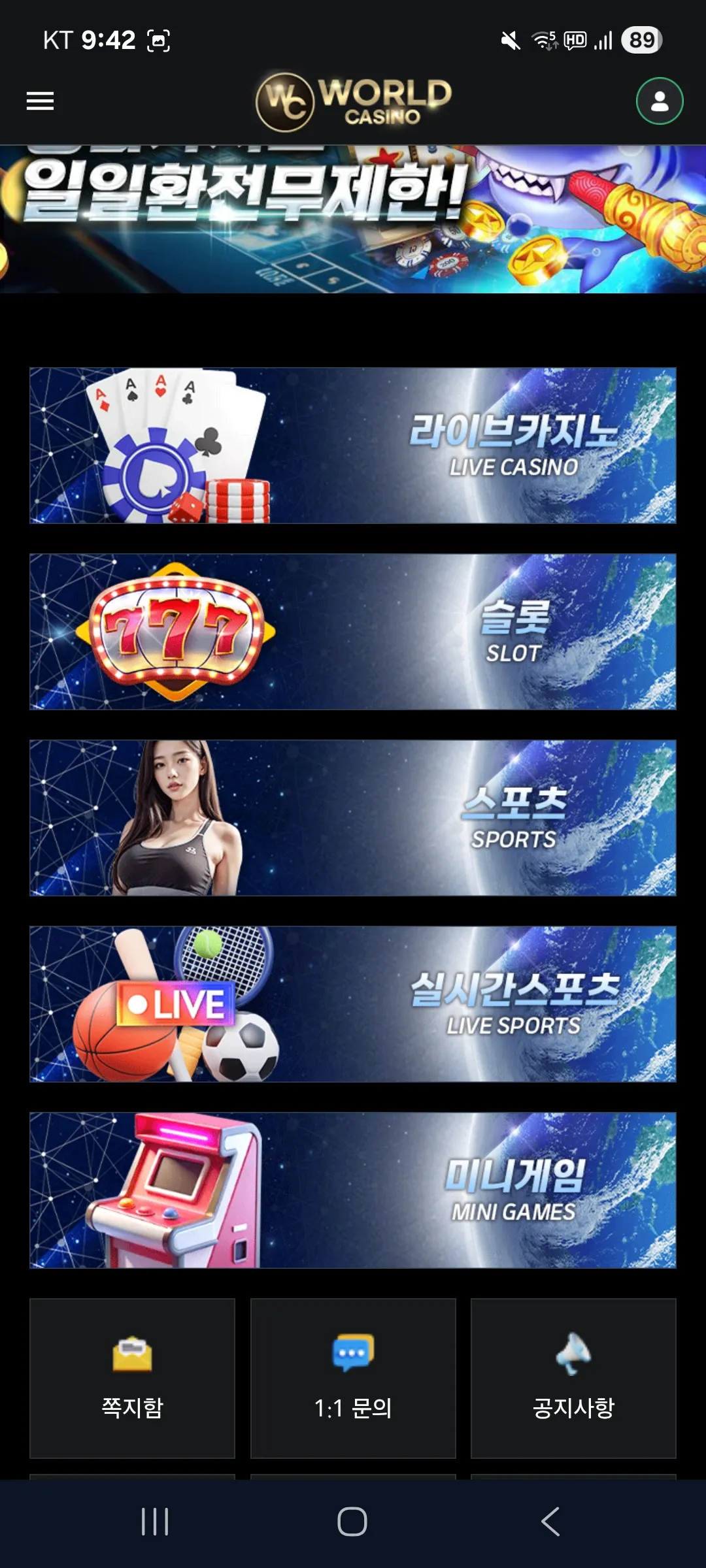Screen dimensions: 706x1568
Task: Open 실시간스포츠 Live Sports
Action: tap(353, 1004)
